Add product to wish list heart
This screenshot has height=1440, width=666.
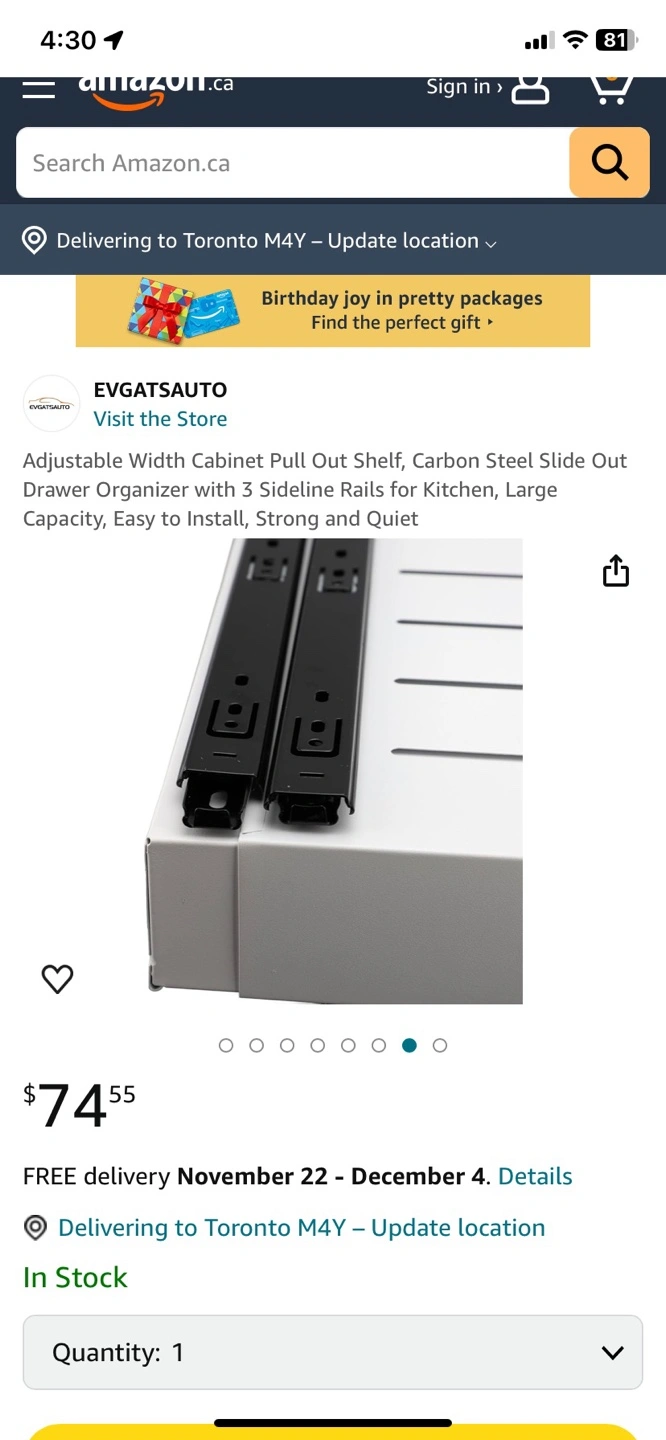(x=57, y=979)
